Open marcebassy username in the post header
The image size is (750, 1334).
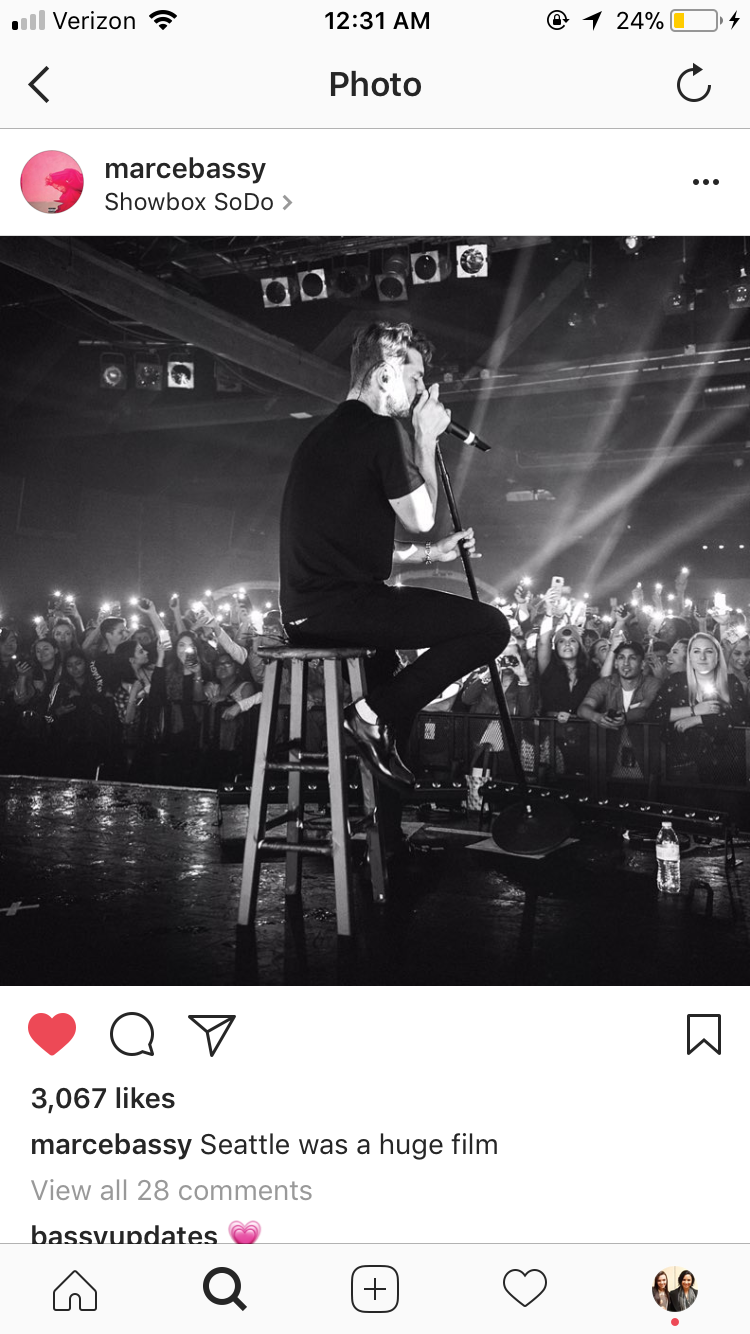[x=185, y=168]
